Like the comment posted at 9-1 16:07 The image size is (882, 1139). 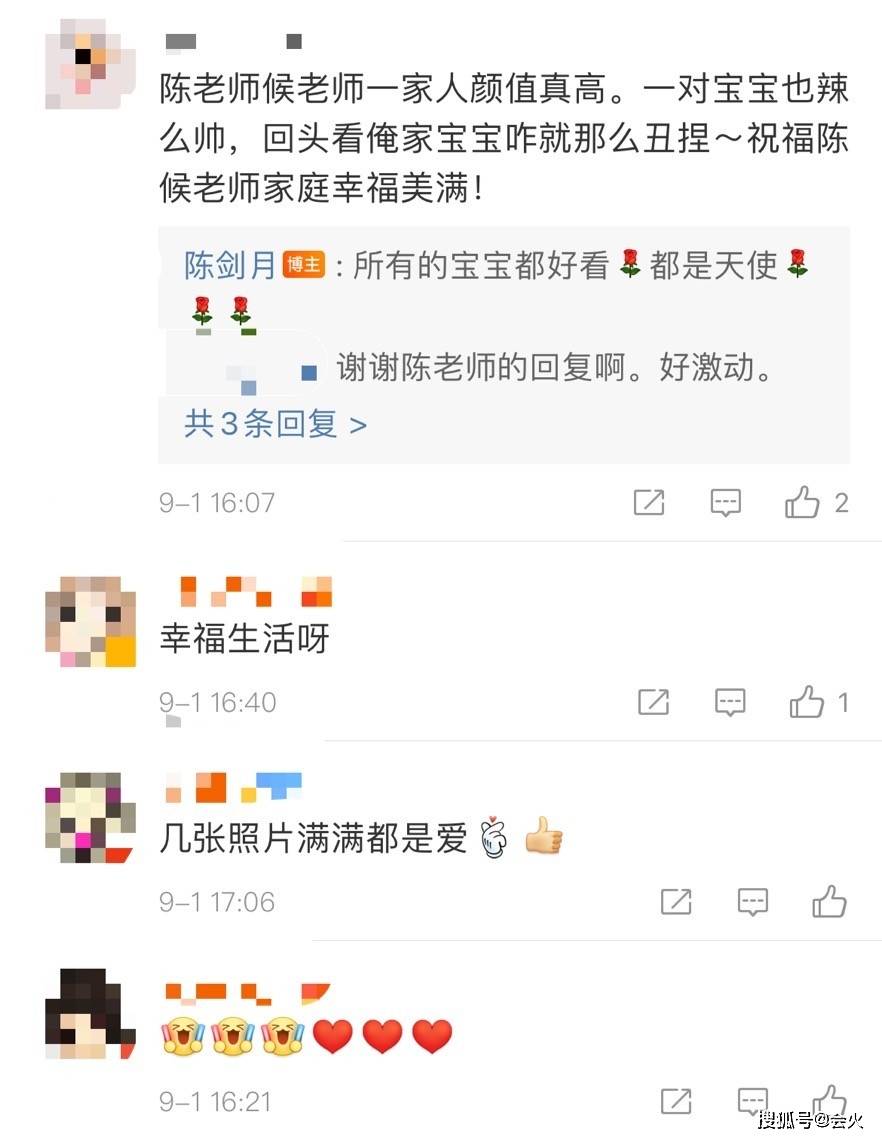(x=802, y=502)
